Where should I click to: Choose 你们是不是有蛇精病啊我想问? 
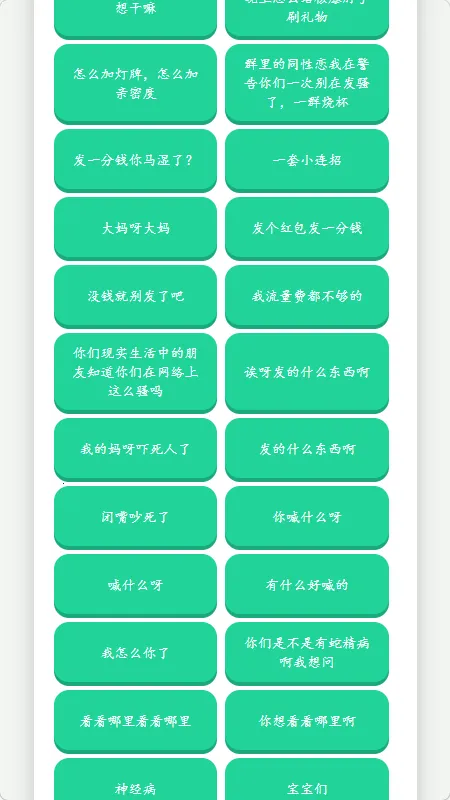pyautogui.click(x=307, y=653)
